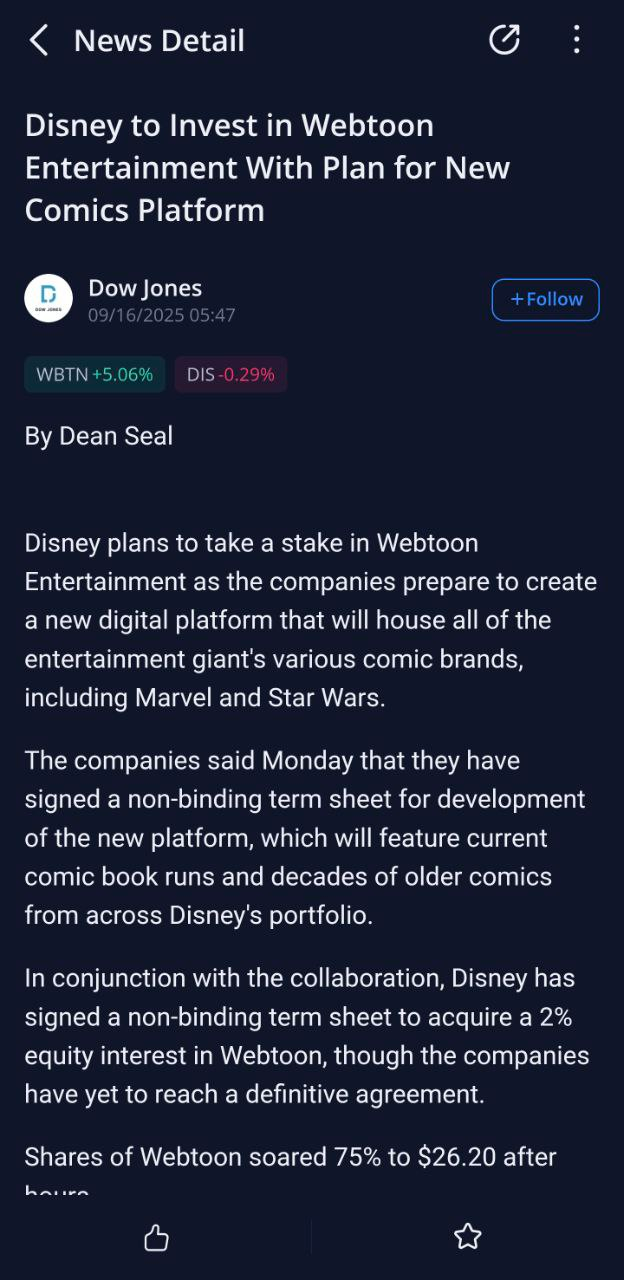Follow the Dow Jones source

(x=545, y=300)
